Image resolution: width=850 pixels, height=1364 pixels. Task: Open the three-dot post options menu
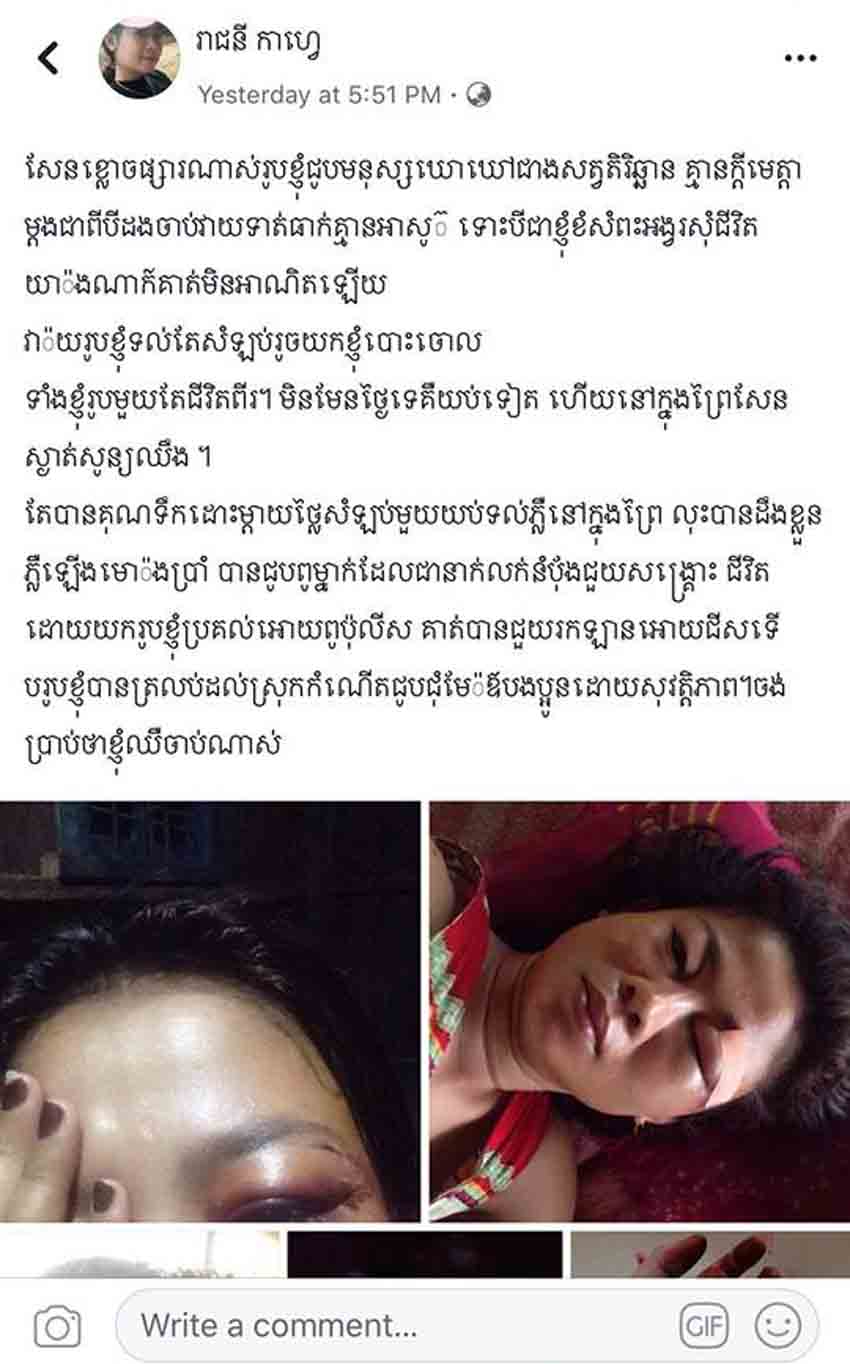tap(800, 59)
